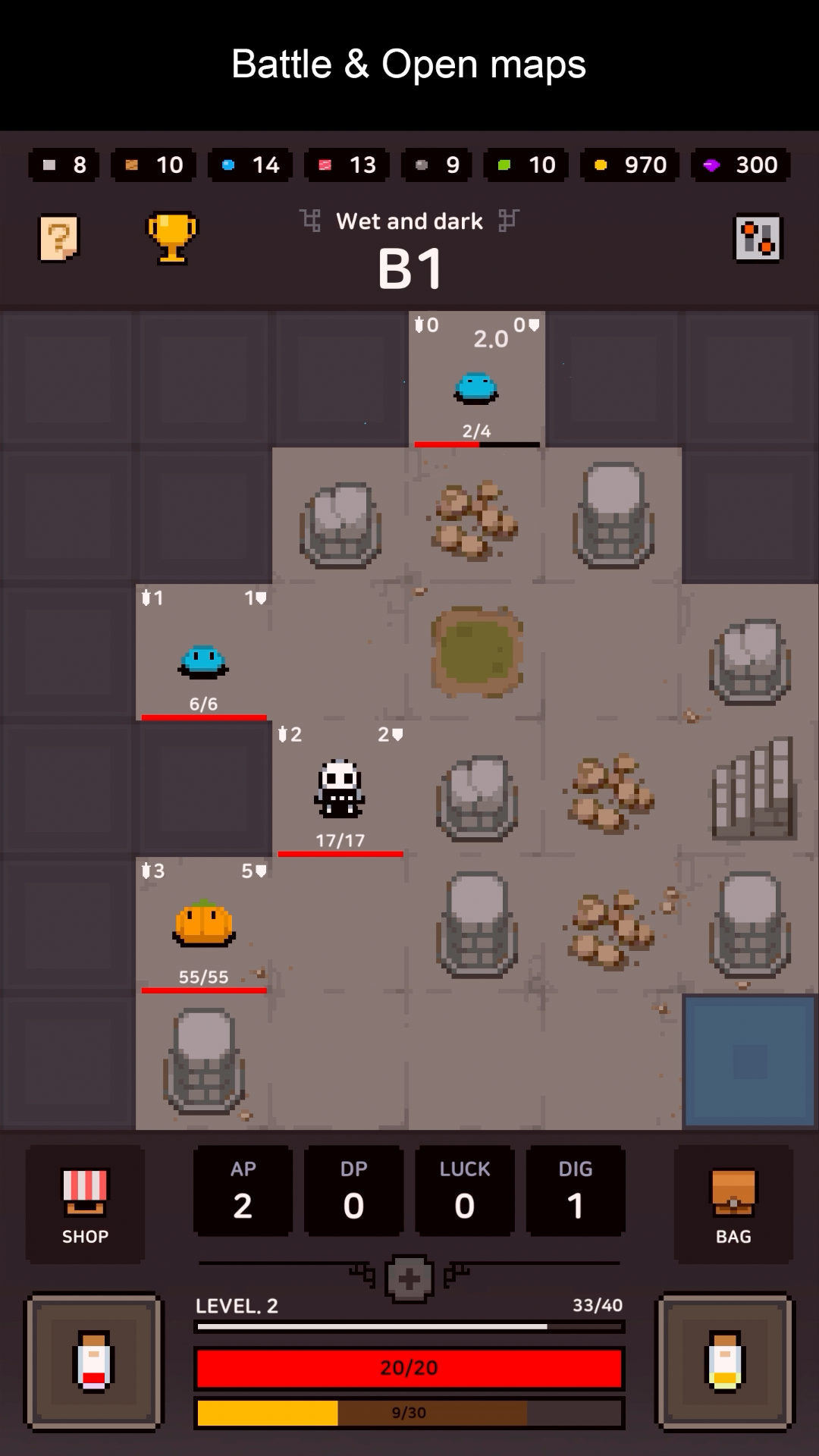The width and height of the screenshot is (819, 1456).
Task: Tap the green mud puddle tile
Action: [477, 651]
